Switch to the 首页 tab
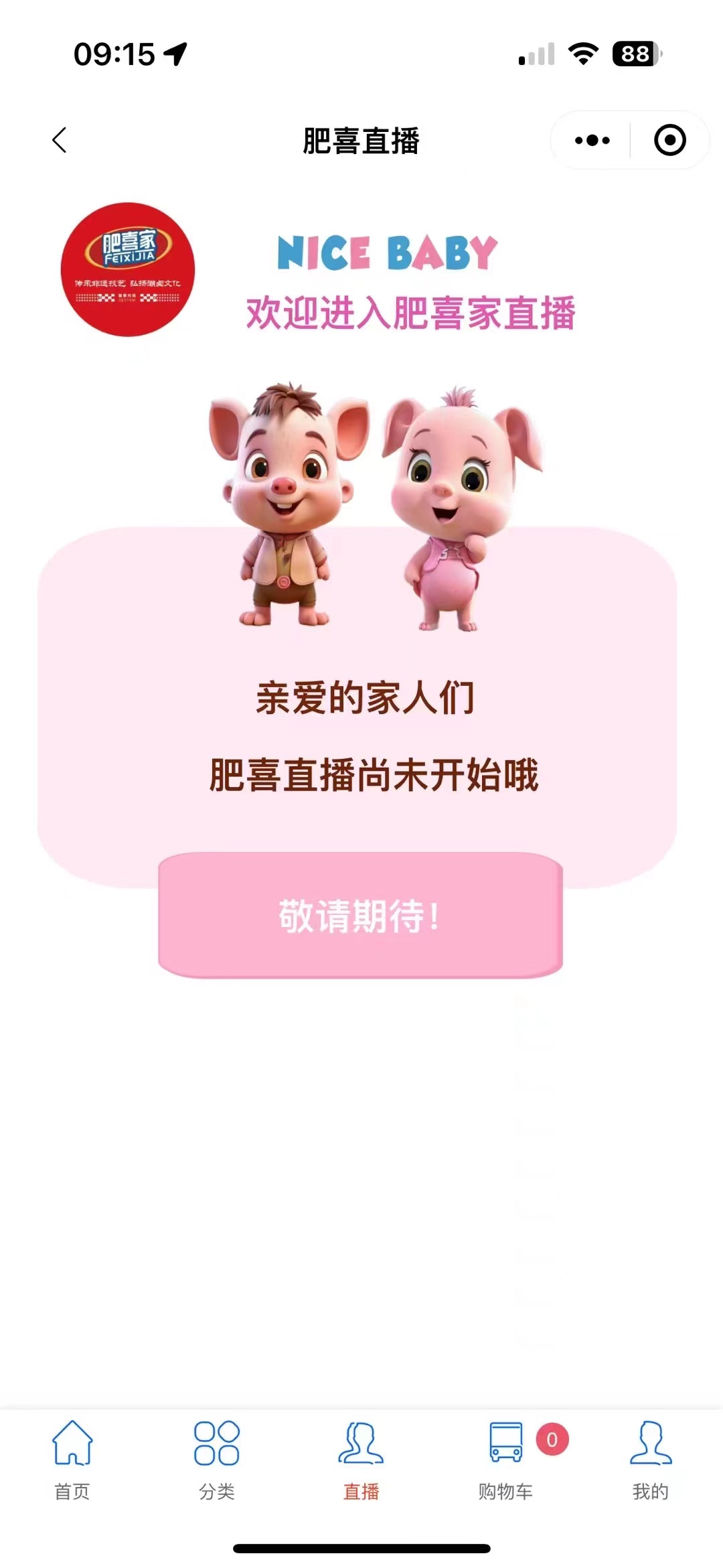Image resolution: width=723 pixels, height=1568 pixels. [x=72, y=1462]
